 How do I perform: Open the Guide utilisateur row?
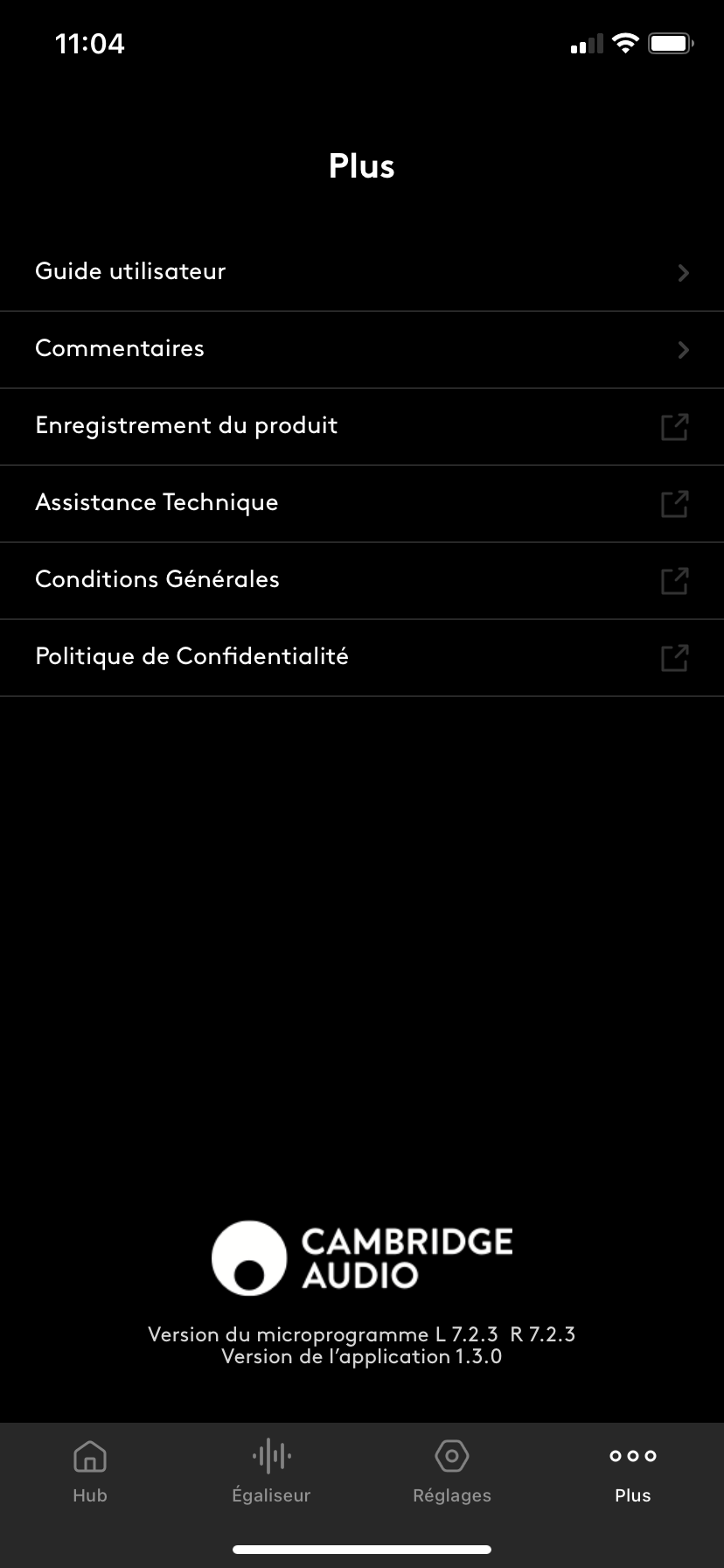click(362, 272)
